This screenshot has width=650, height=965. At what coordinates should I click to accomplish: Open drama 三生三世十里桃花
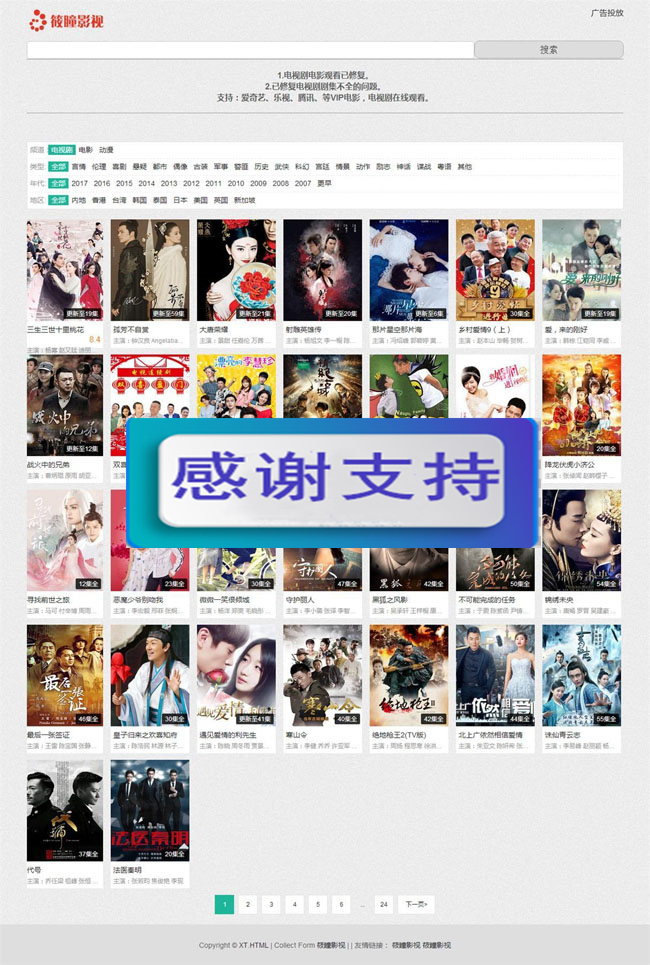coord(65,270)
